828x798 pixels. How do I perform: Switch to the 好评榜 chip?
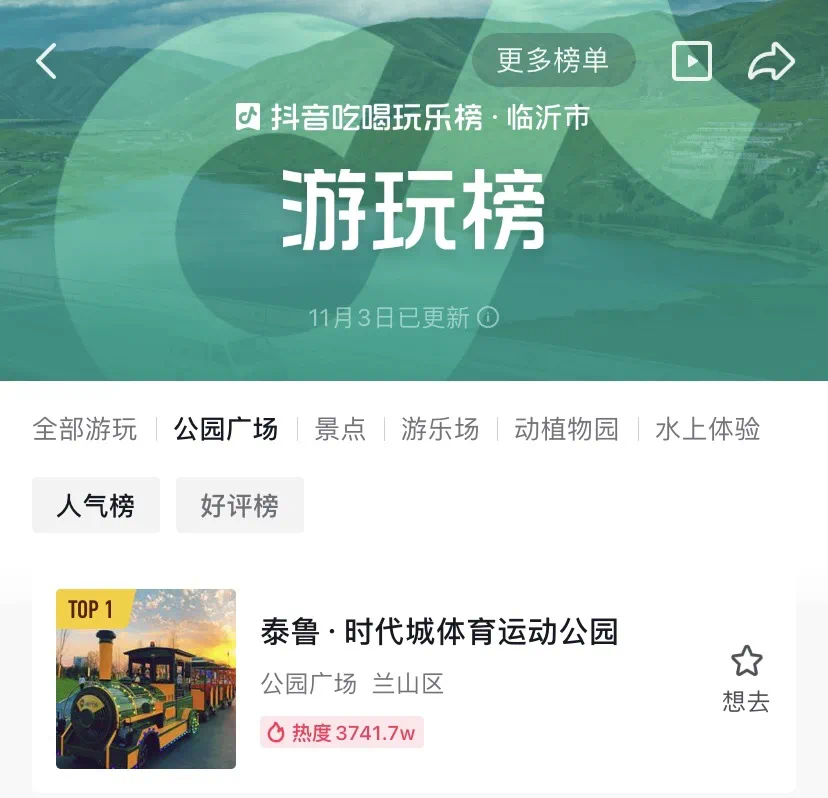(240, 505)
